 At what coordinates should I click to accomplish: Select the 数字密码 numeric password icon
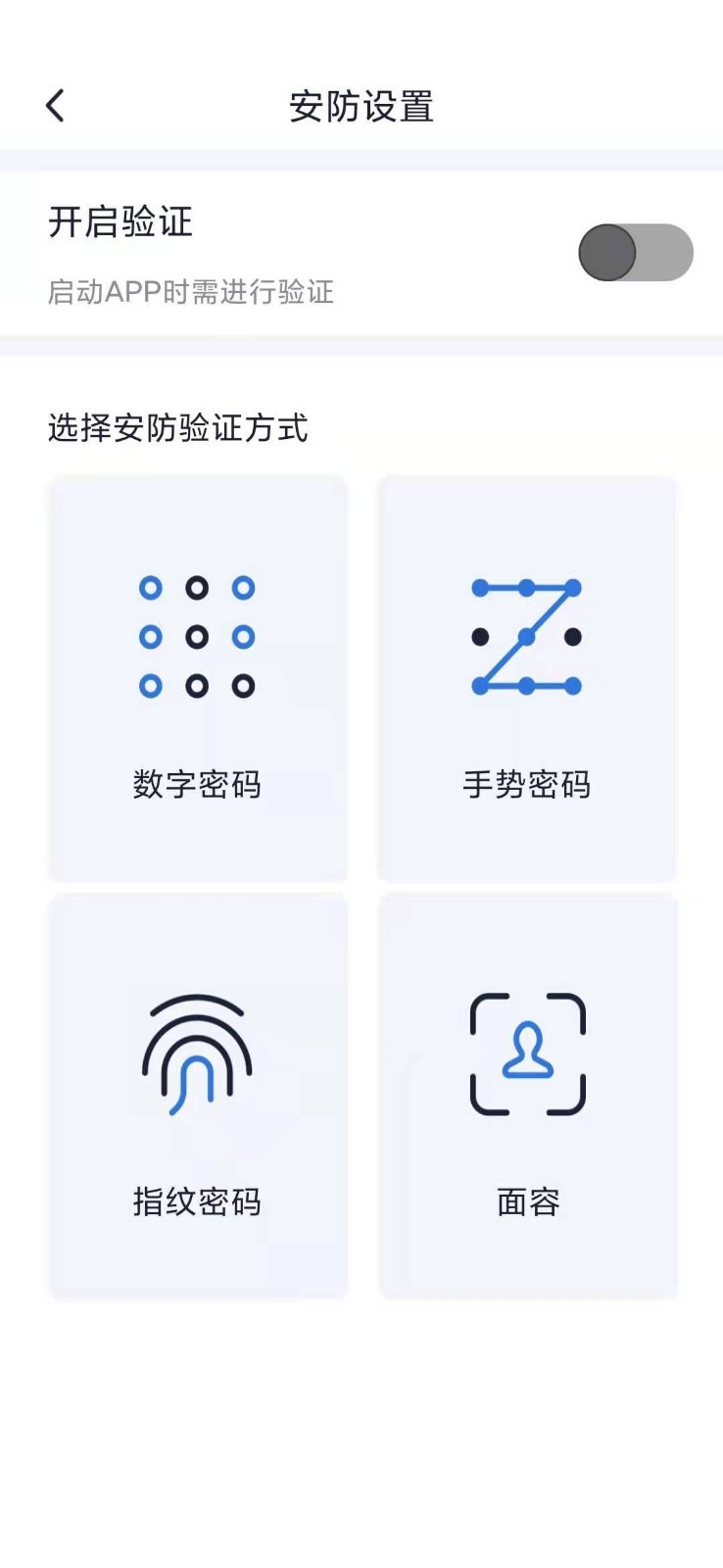(196, 637)
